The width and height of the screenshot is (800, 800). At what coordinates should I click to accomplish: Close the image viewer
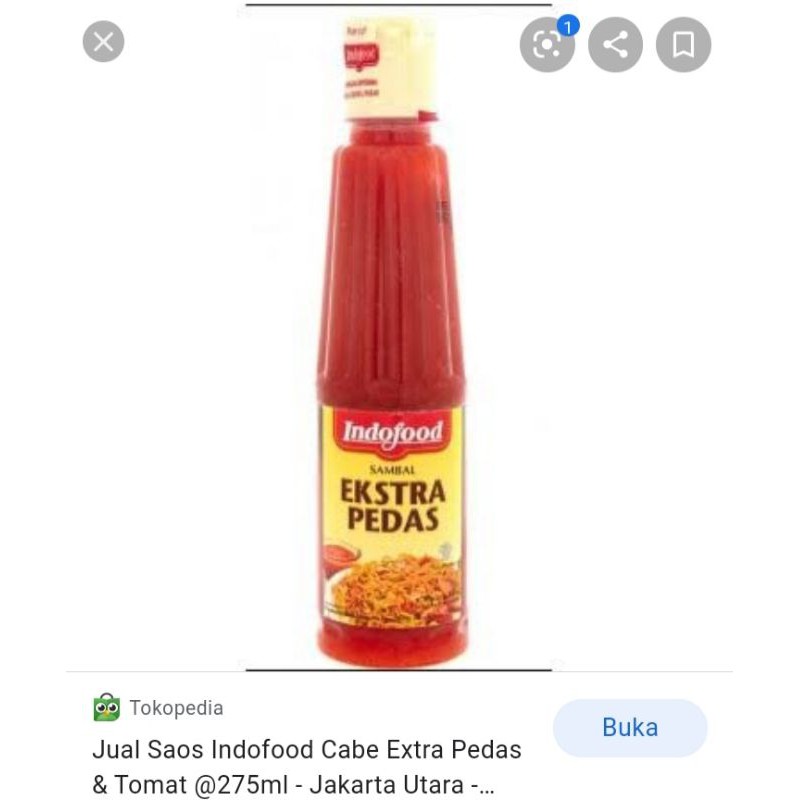(x=104, y=43)
